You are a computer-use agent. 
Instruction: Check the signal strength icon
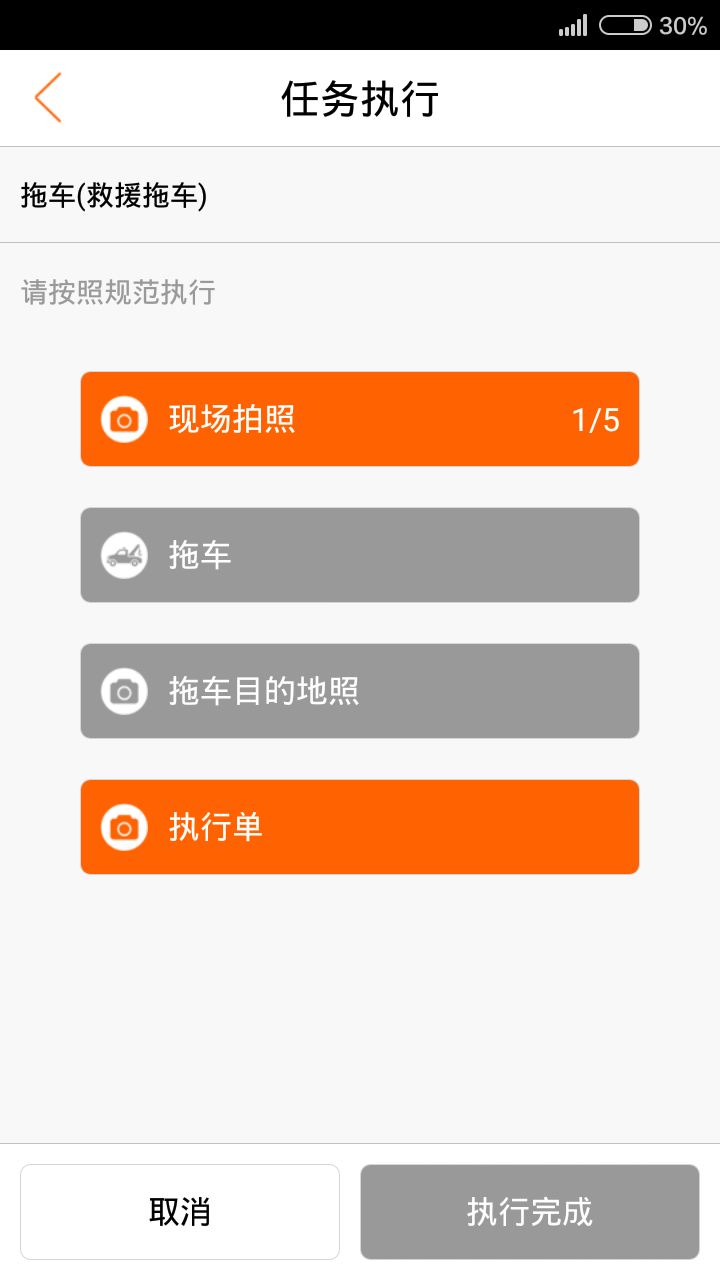point(572,27)
